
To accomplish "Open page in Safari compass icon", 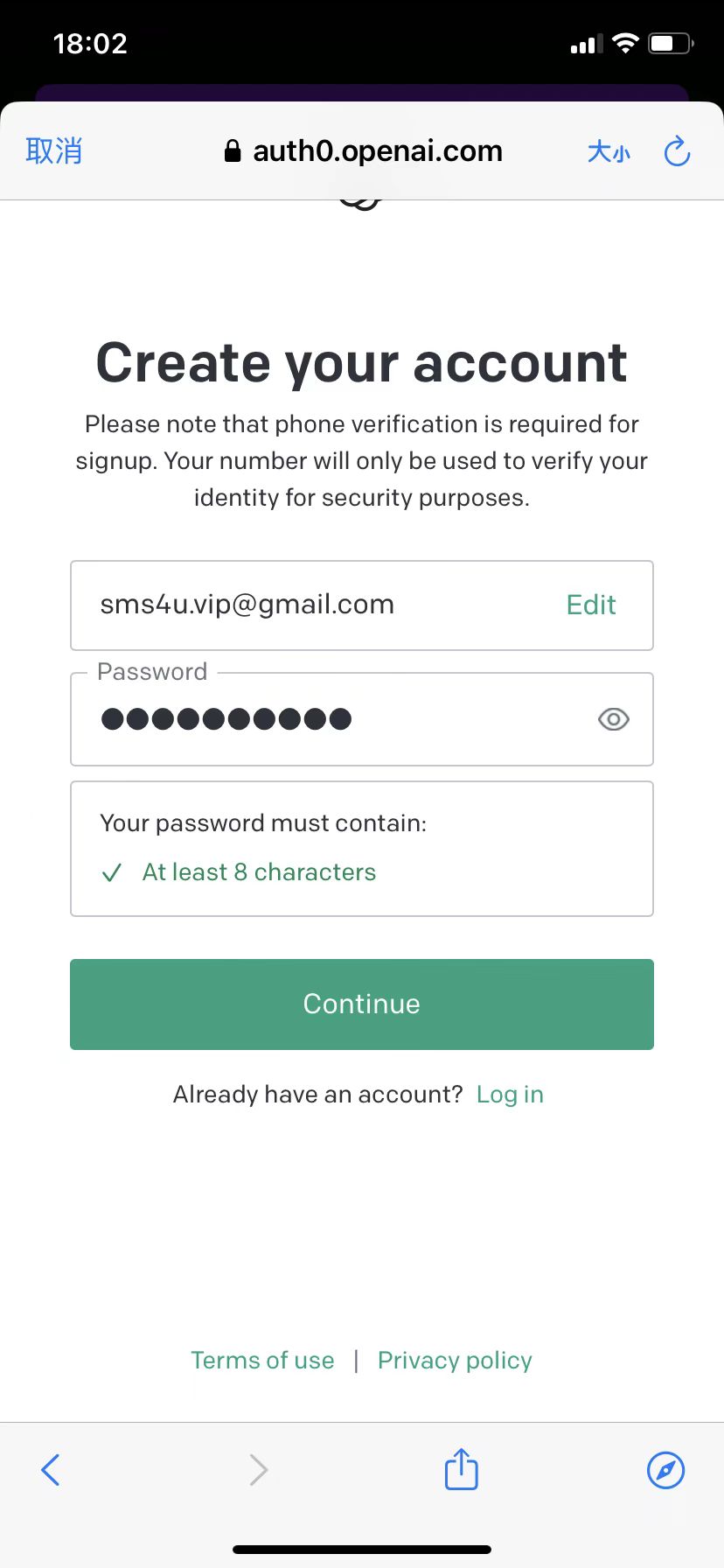I will pos(665,1470).
